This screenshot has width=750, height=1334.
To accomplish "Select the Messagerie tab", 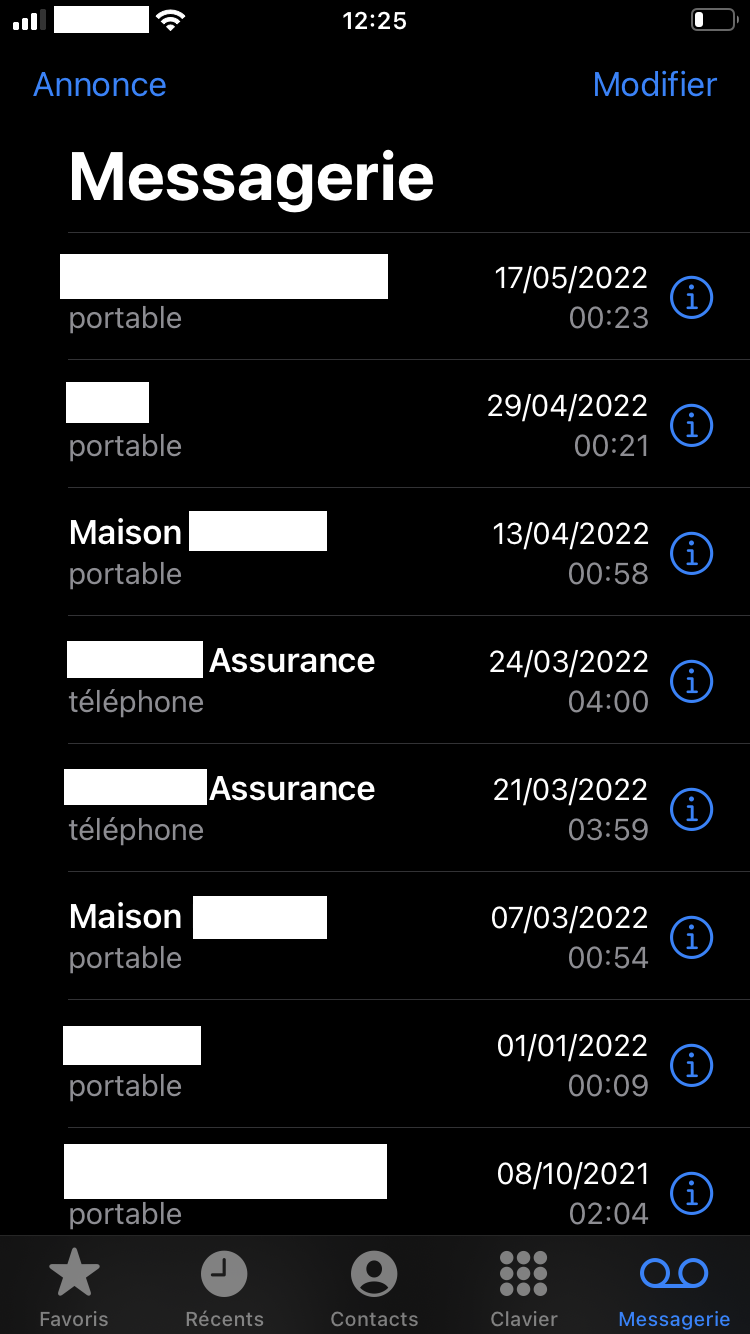I will 674,1288.
